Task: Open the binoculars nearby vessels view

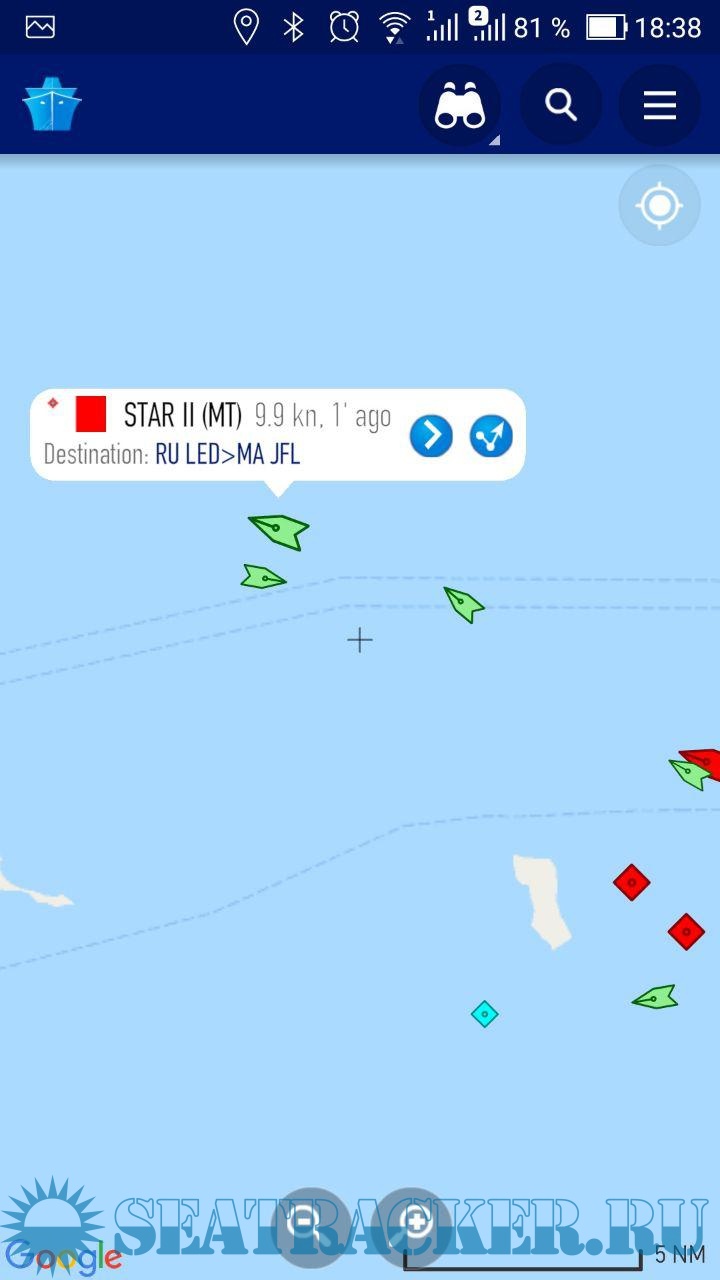Action: click(x=460, y=106)
